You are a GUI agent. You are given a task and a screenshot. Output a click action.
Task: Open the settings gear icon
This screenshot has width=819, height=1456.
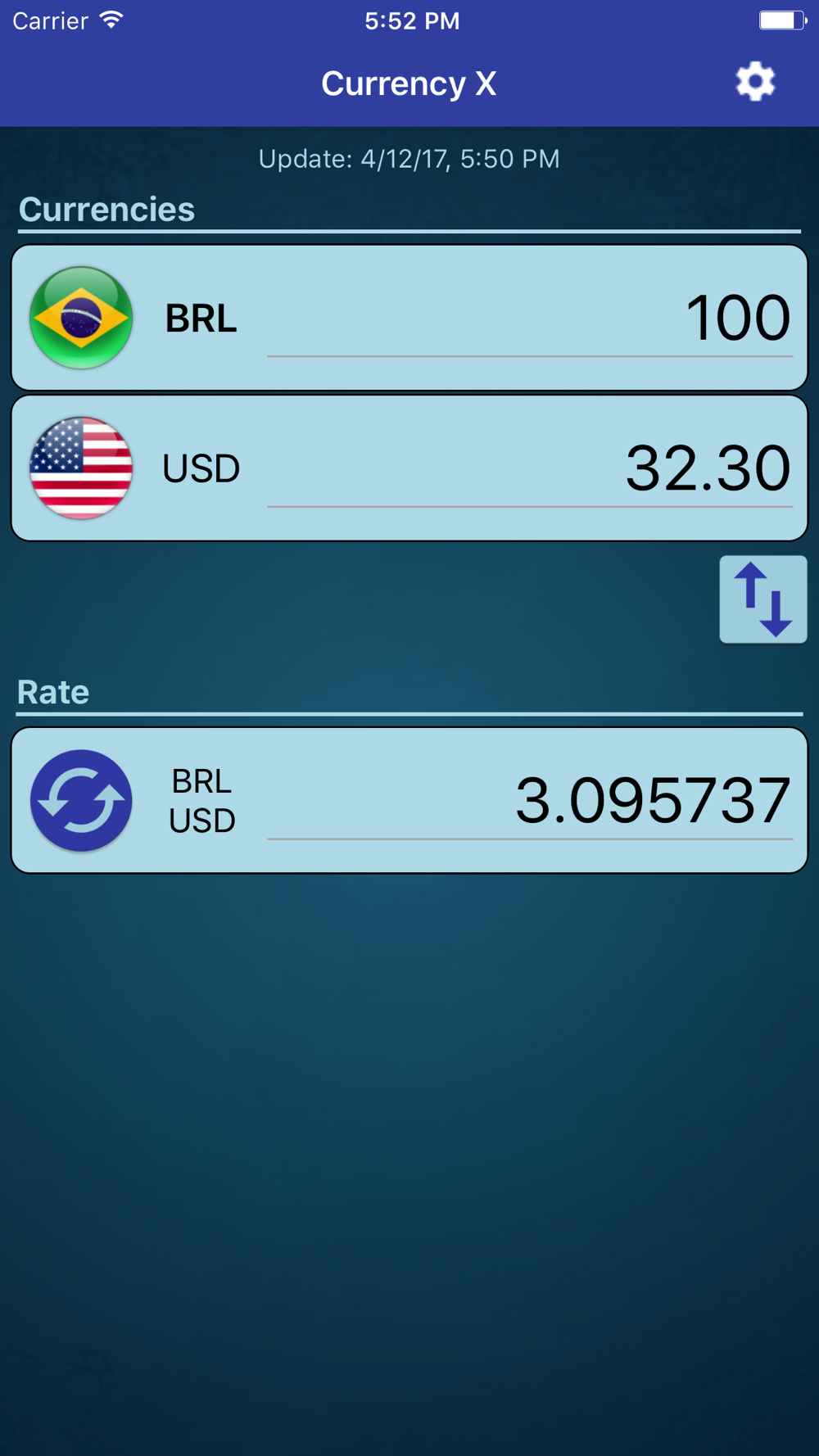755,82
